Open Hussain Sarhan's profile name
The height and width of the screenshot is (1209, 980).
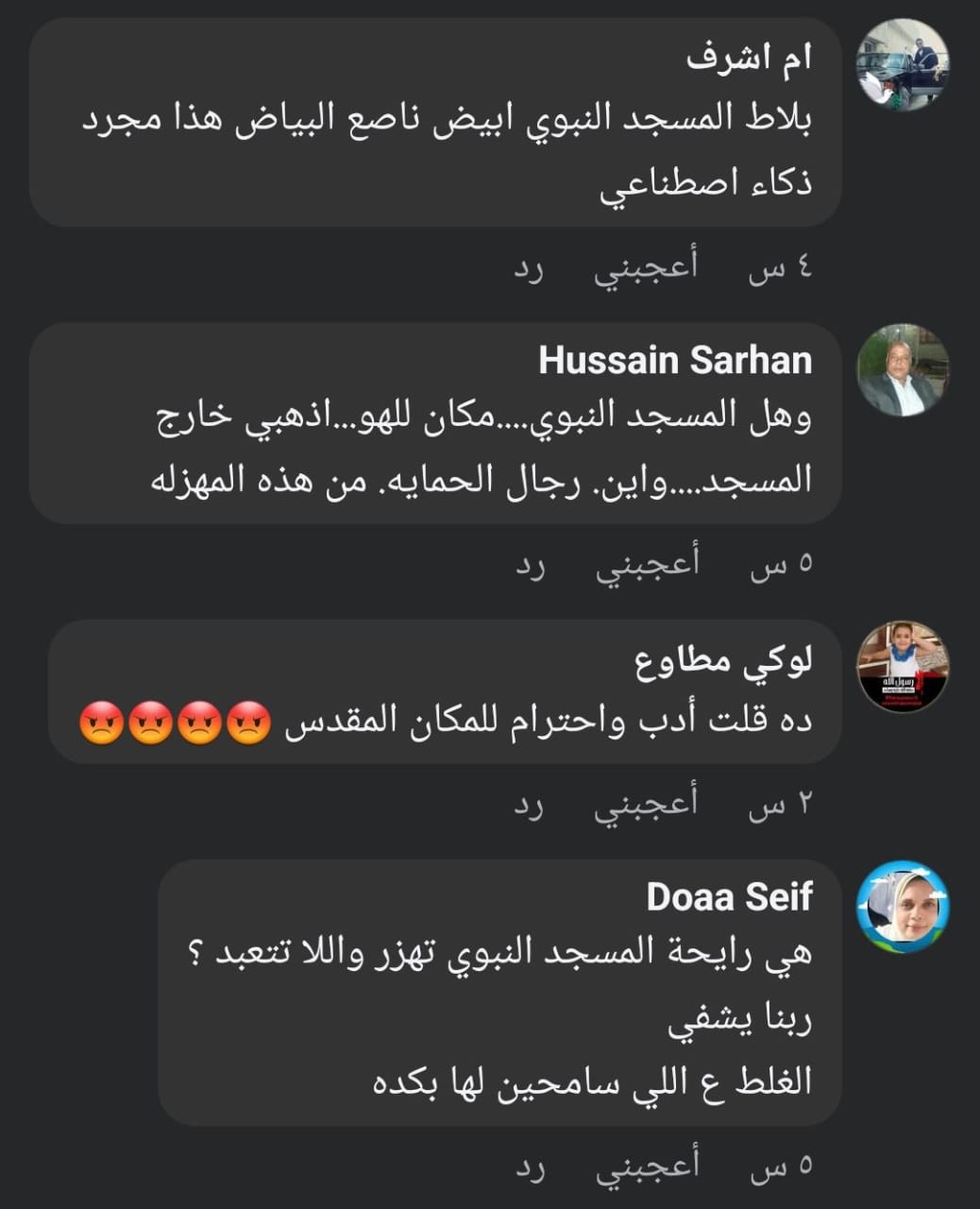coord(675,360)
